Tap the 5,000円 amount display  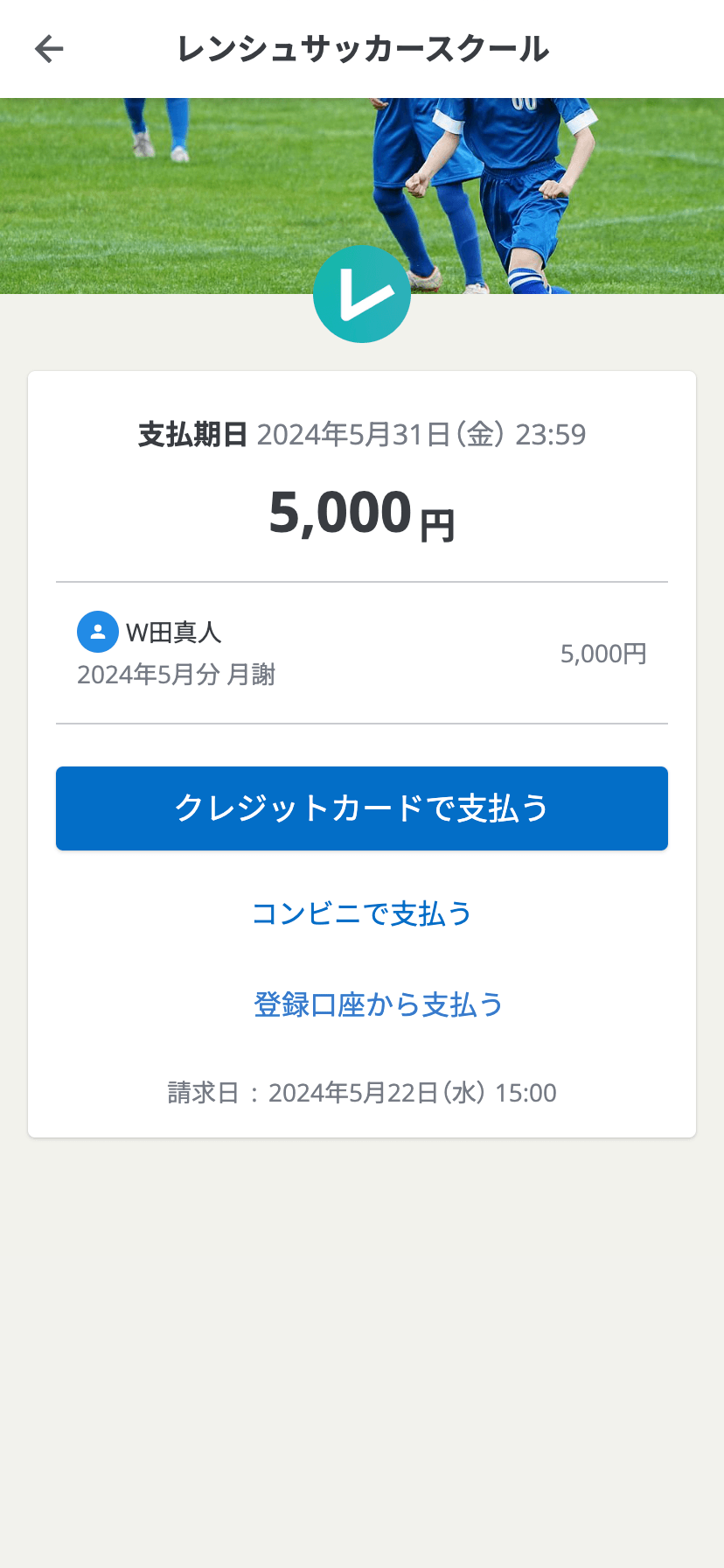pyautogui.click(x=362, y=514)
